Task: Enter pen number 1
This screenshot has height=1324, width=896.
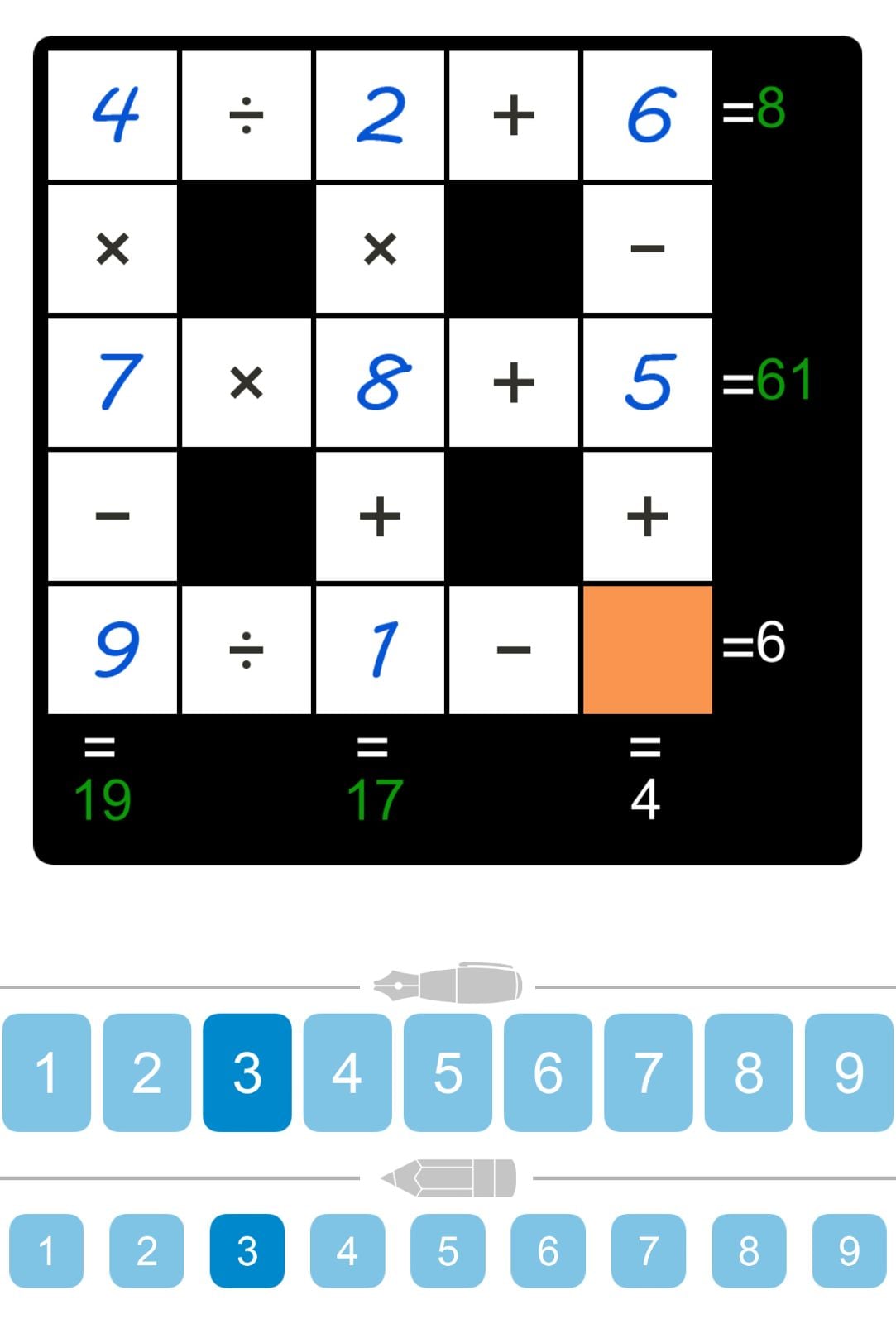Action: pyautogui.click(x=46, y=1072)
